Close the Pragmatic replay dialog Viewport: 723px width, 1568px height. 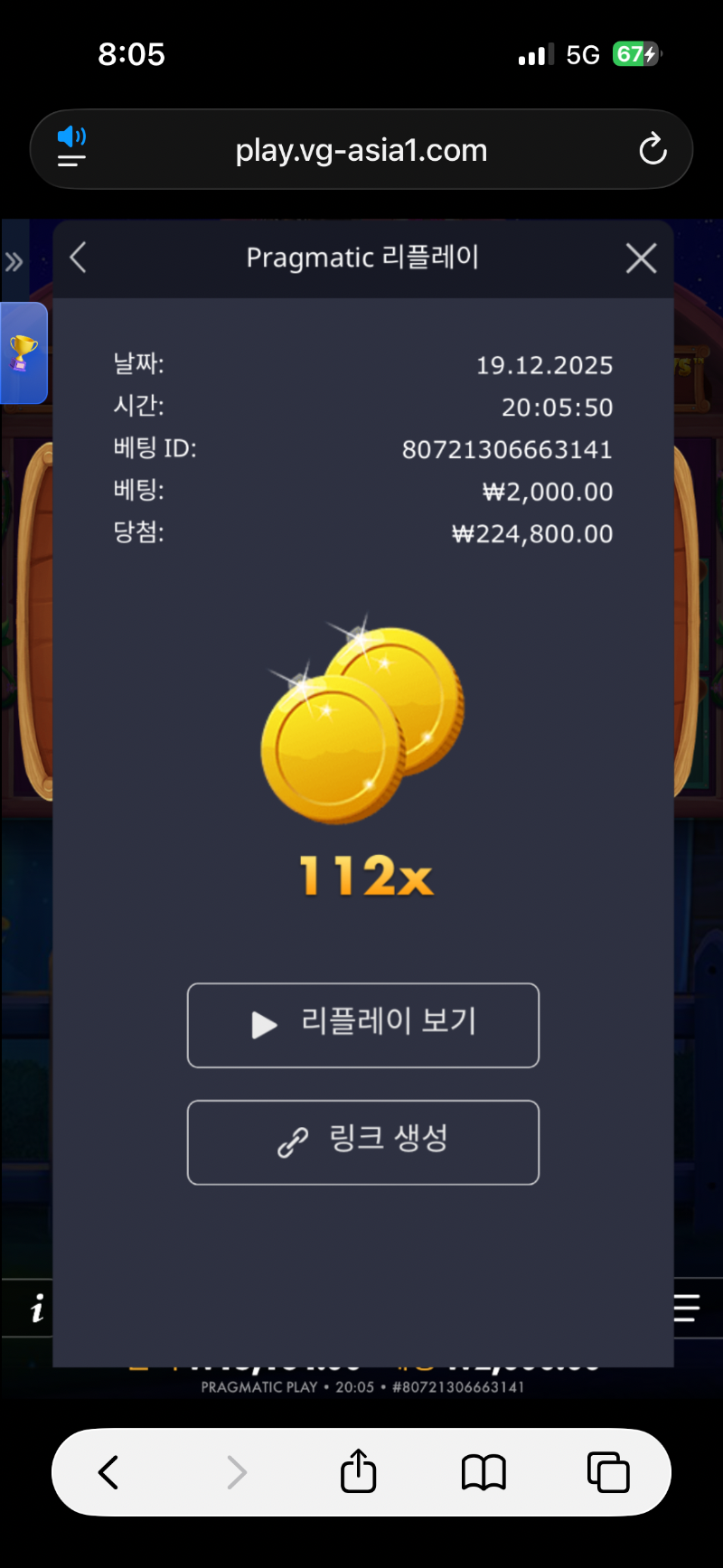click(641, 258)
